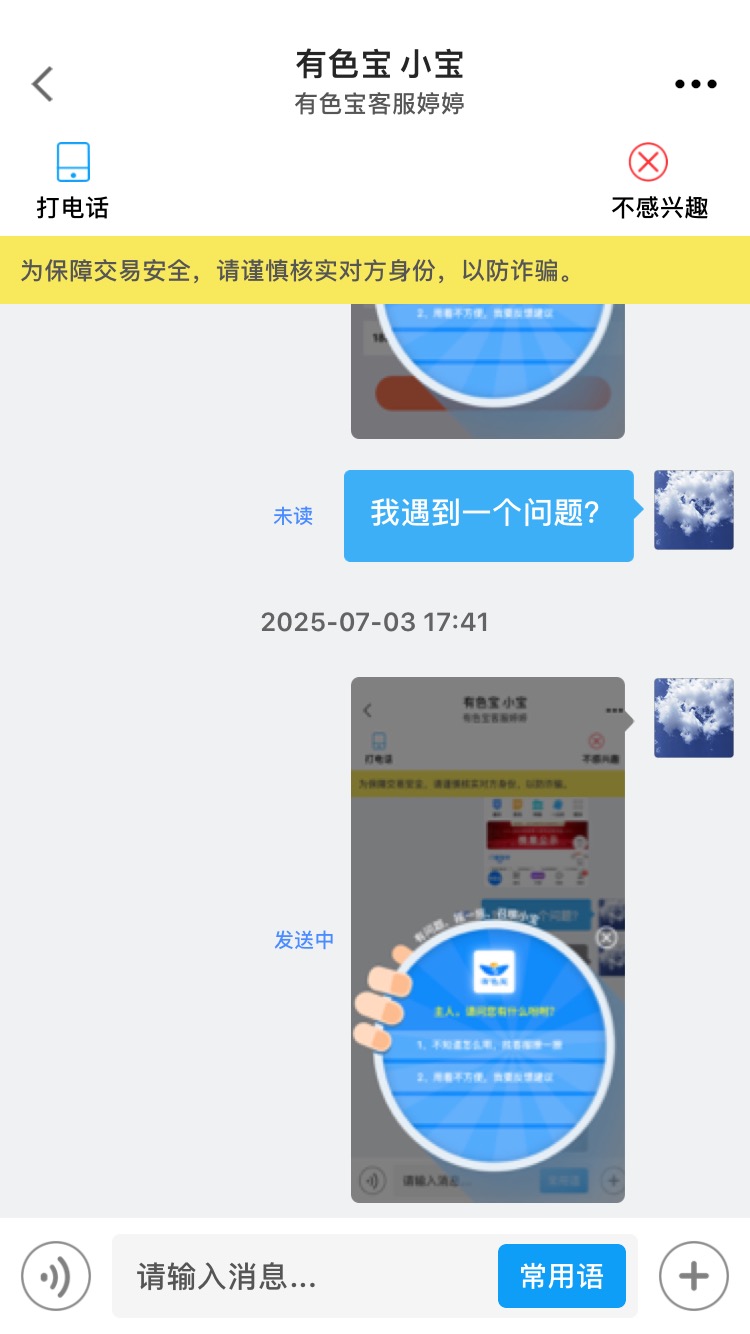Open the 常用语 quick phrases

[x=562, y=1276]
